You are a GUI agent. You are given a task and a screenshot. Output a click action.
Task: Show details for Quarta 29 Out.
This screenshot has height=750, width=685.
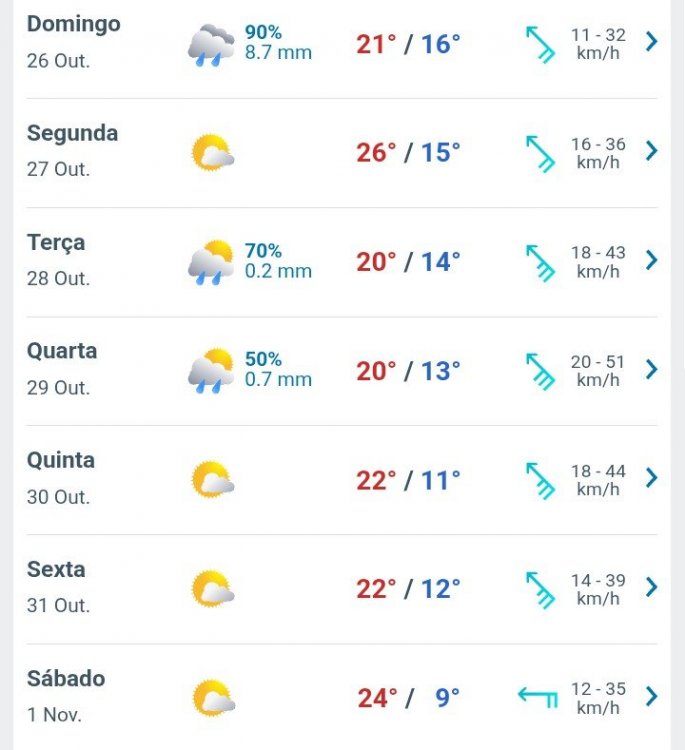651,369
